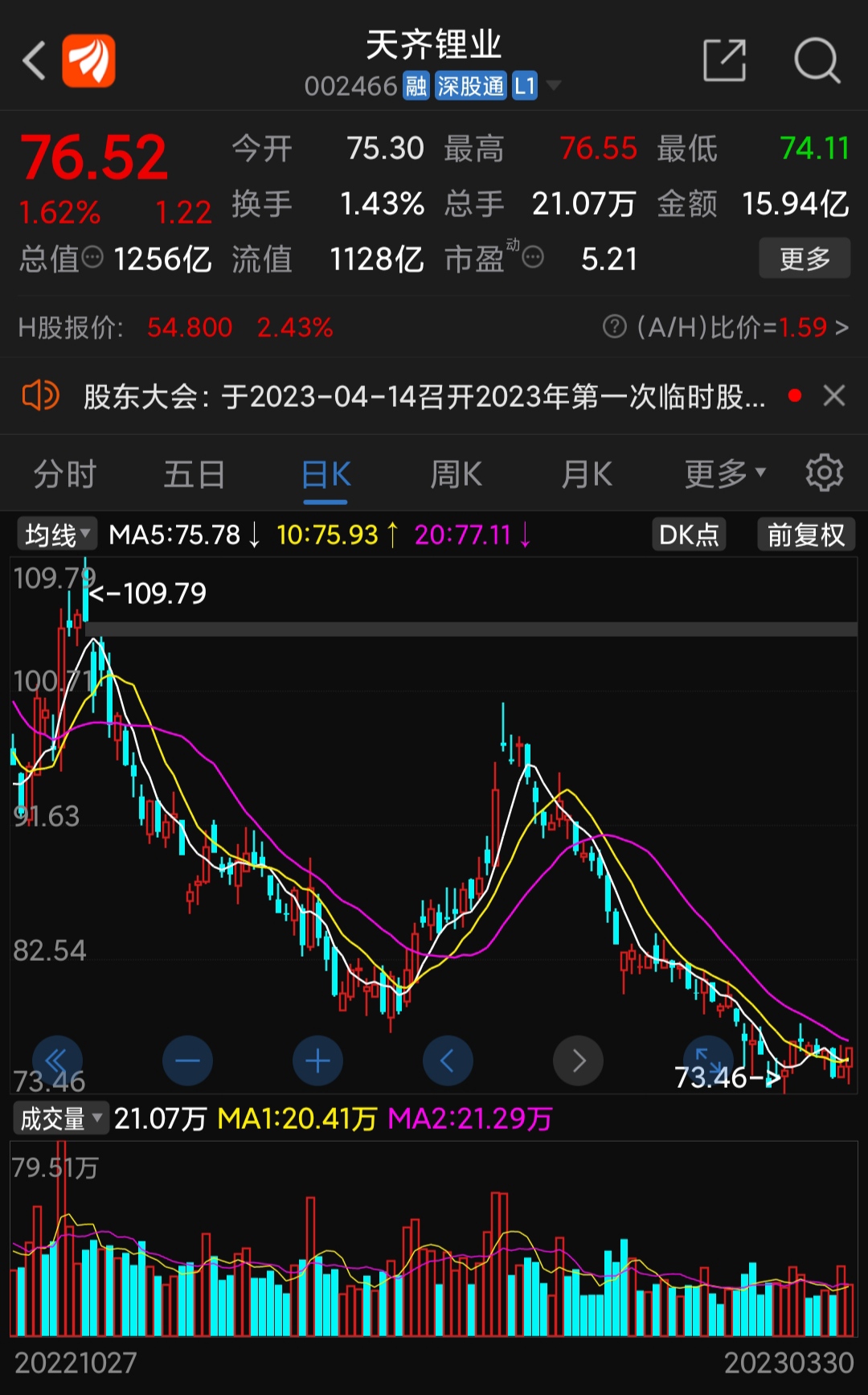Zoom in with the plus control

(317, 1061)
